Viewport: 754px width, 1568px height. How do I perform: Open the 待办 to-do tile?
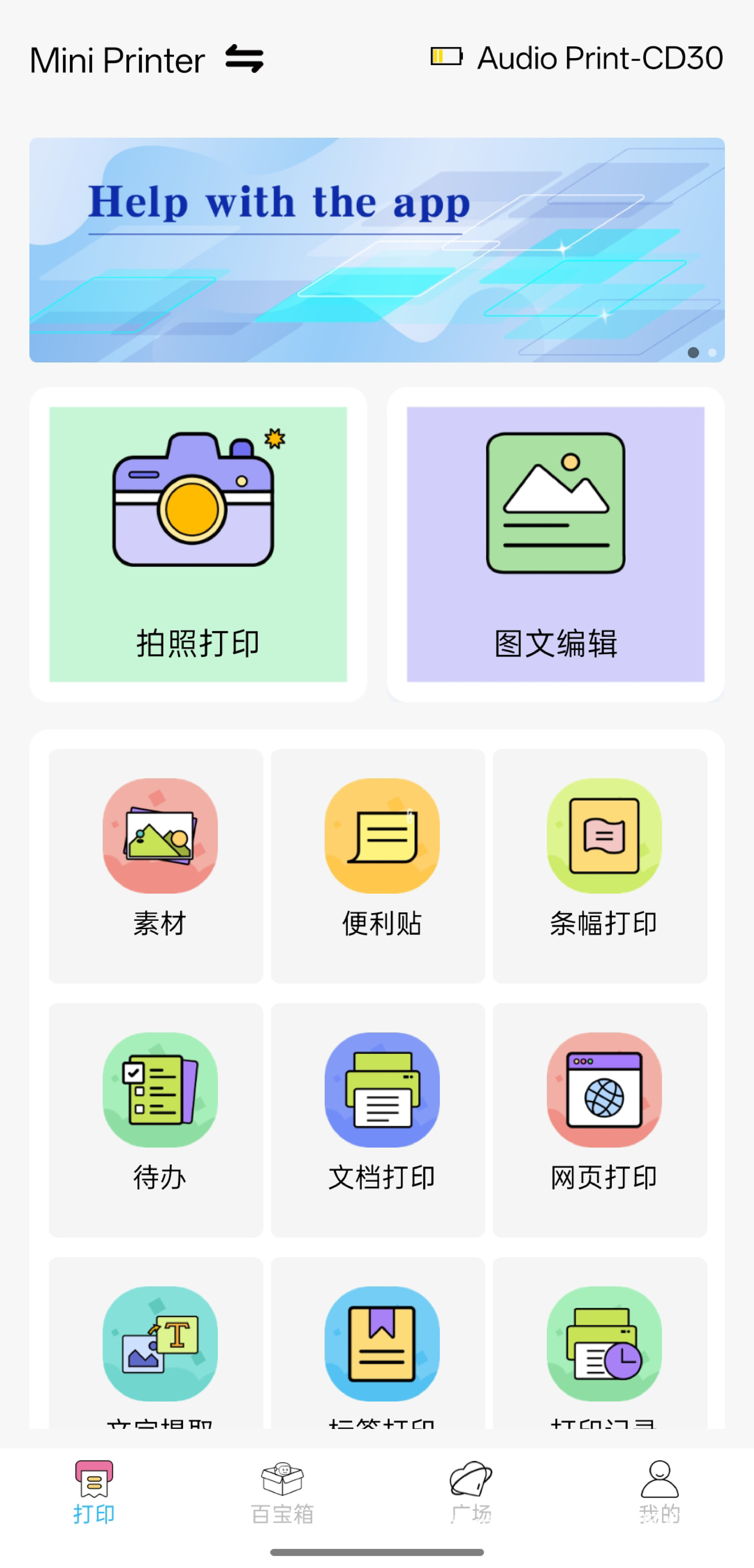156,1120
